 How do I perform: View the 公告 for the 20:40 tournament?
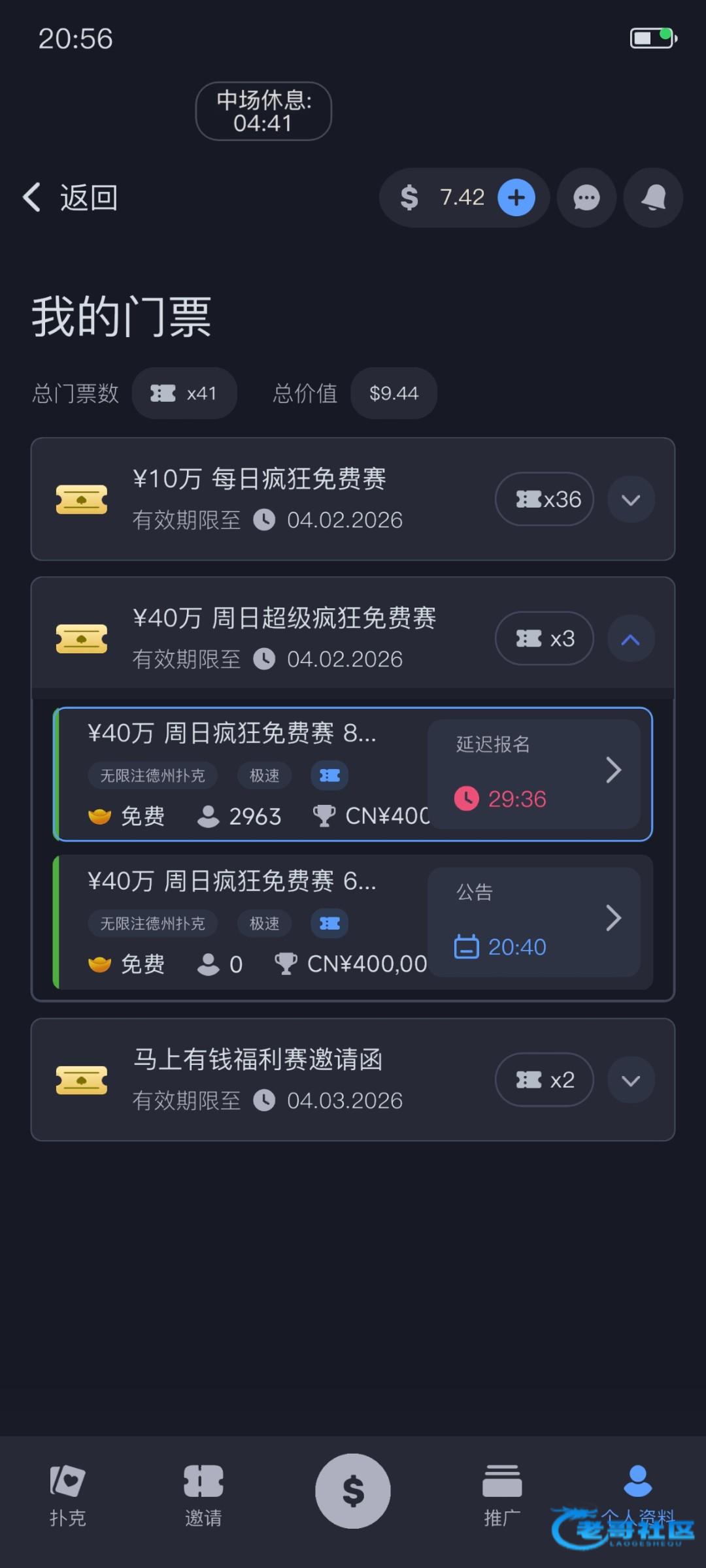pos(534,922)
